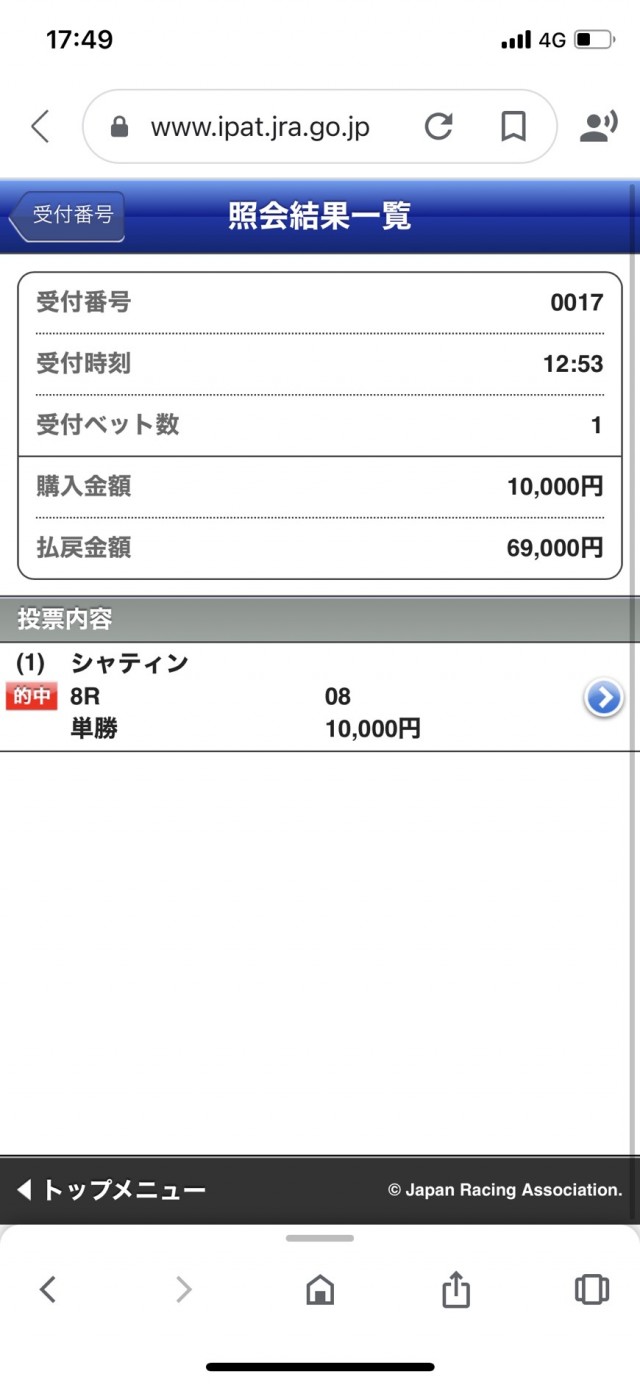Screen dimensions: 640x1385
Task: Open browser tabs overview
Action: tap(591, 1289)
